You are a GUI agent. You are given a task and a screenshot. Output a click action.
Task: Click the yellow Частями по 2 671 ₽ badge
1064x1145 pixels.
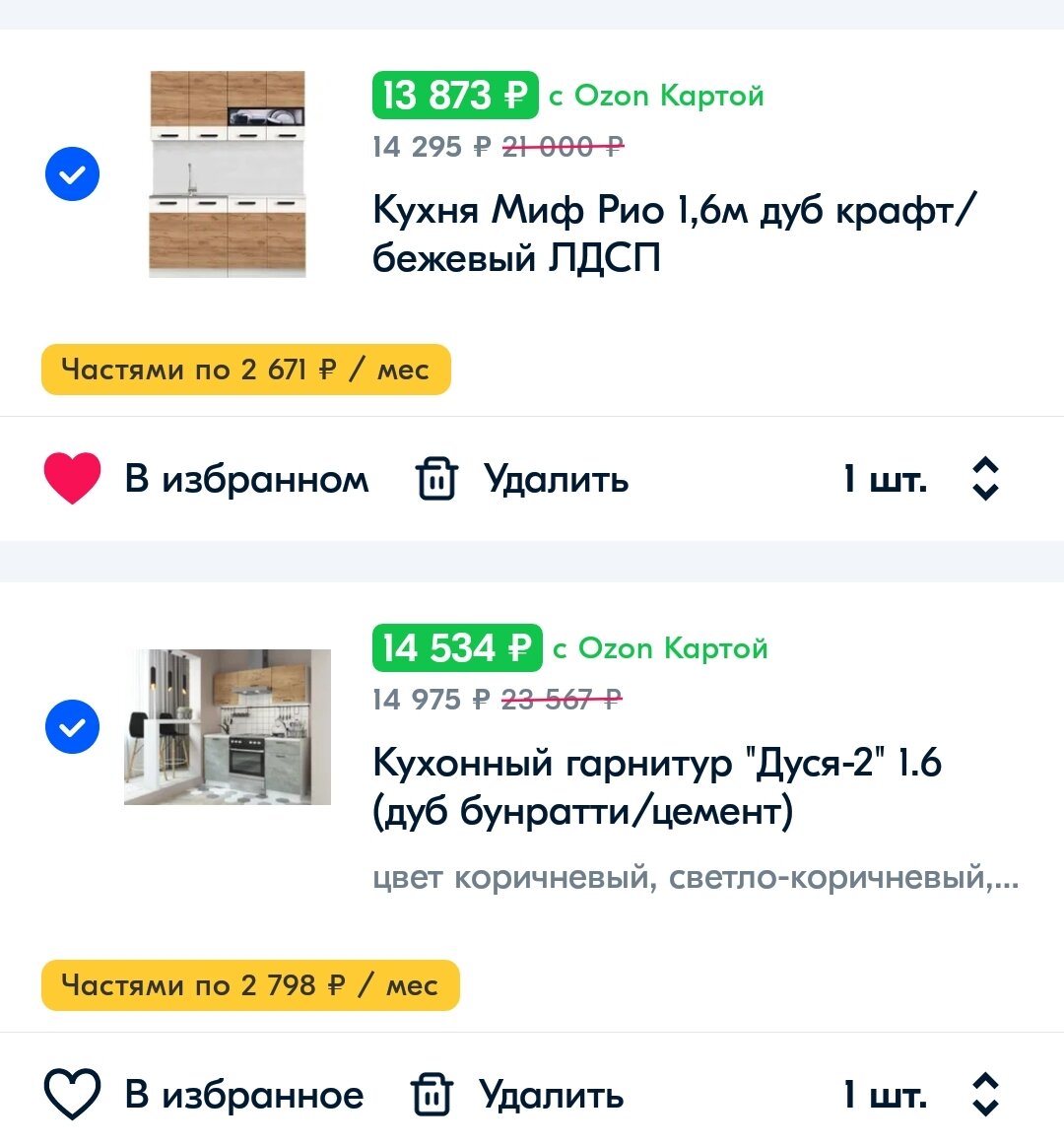[x=244, y=370]
